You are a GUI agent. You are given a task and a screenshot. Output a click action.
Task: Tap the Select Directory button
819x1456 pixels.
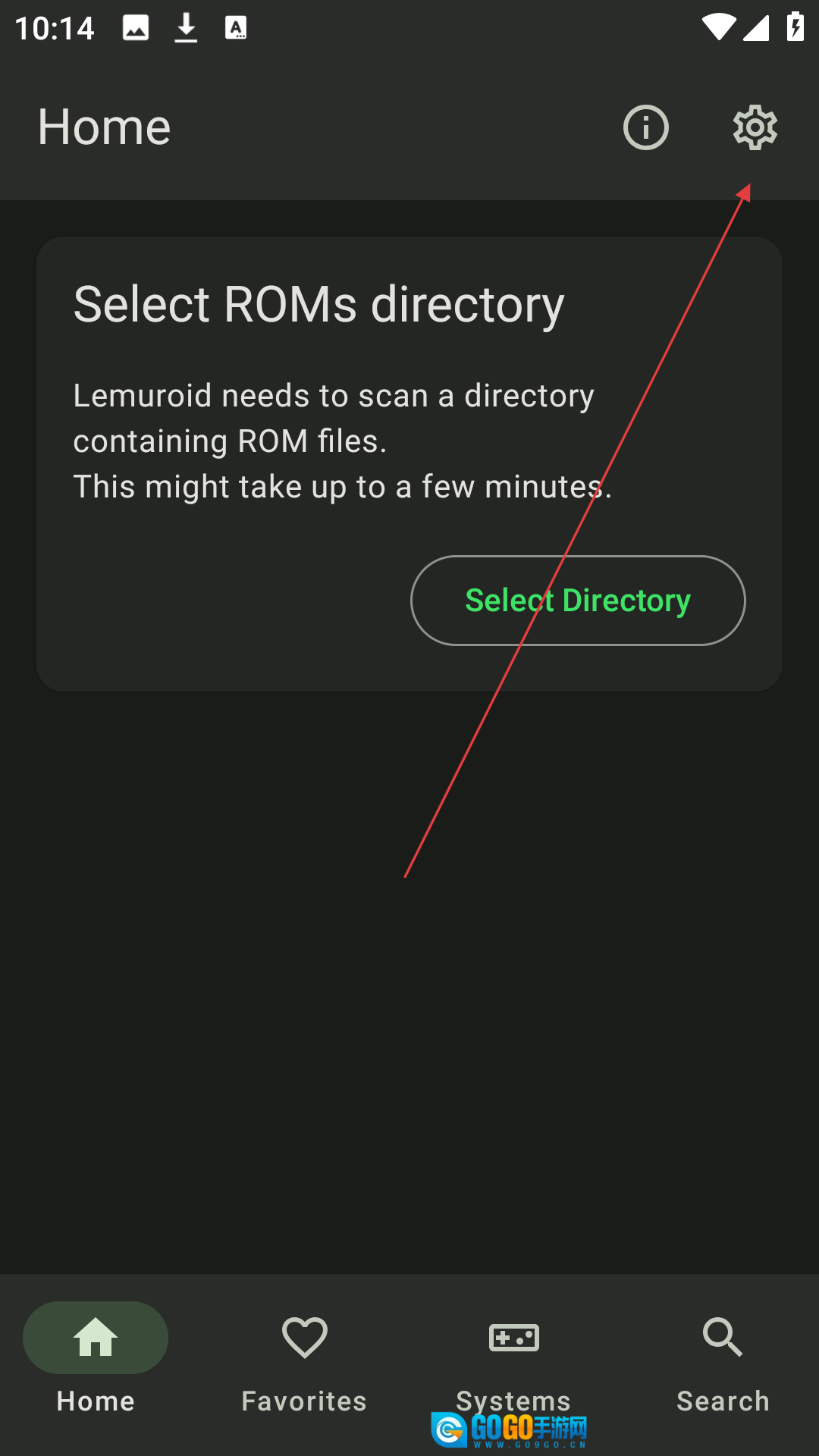(578, 601)
